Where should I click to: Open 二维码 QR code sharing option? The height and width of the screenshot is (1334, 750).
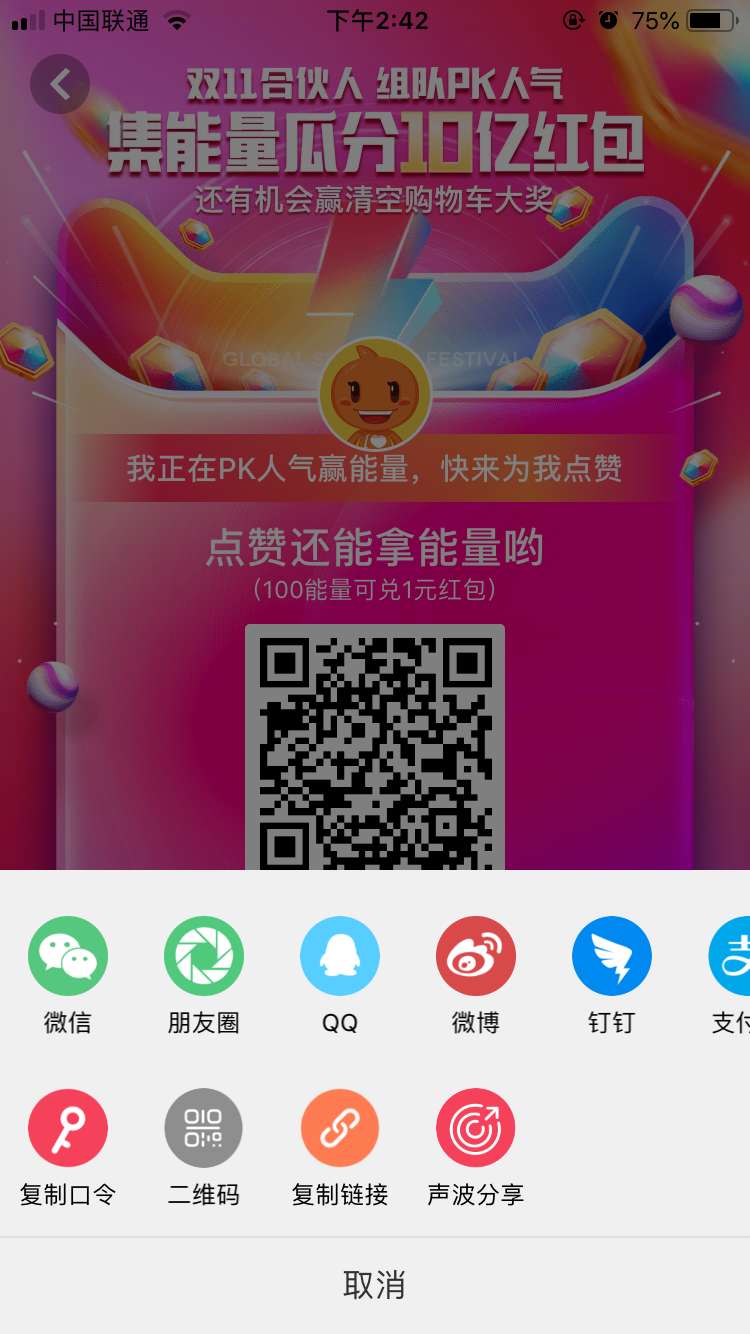click(203, 1127)
